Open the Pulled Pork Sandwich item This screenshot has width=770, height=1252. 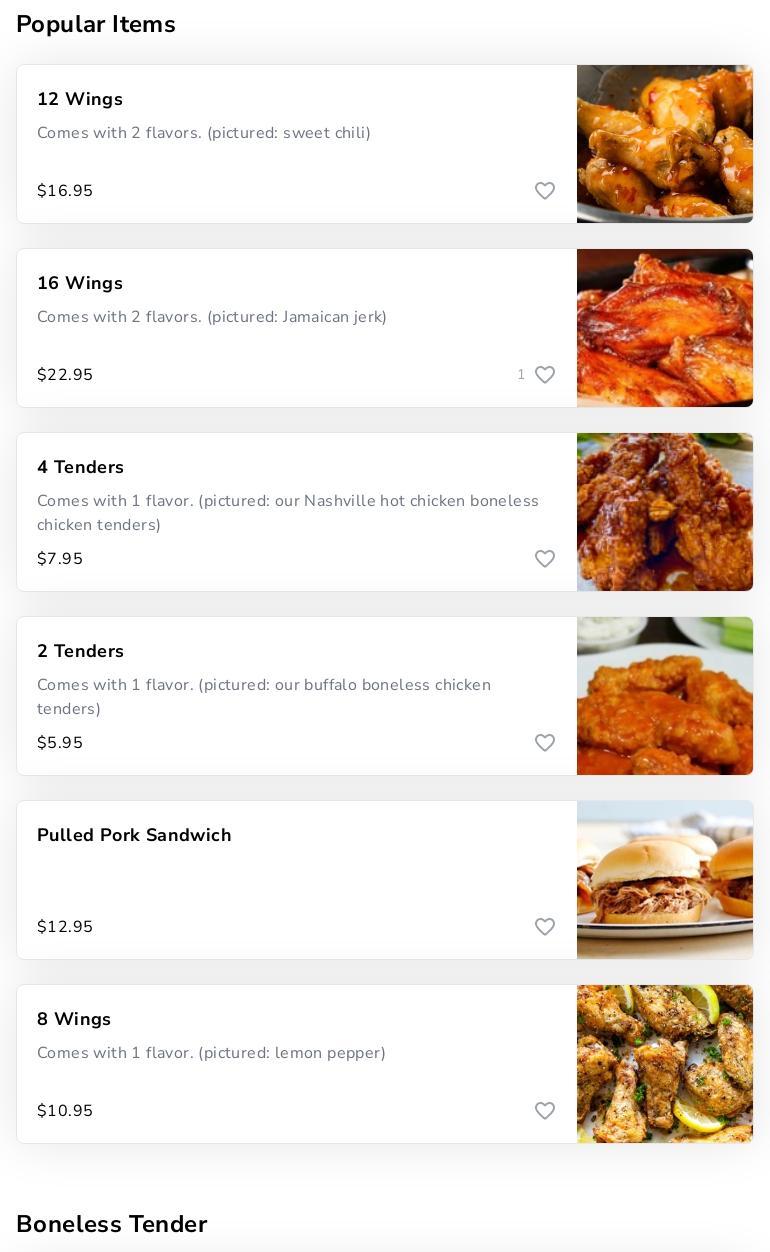134,836
